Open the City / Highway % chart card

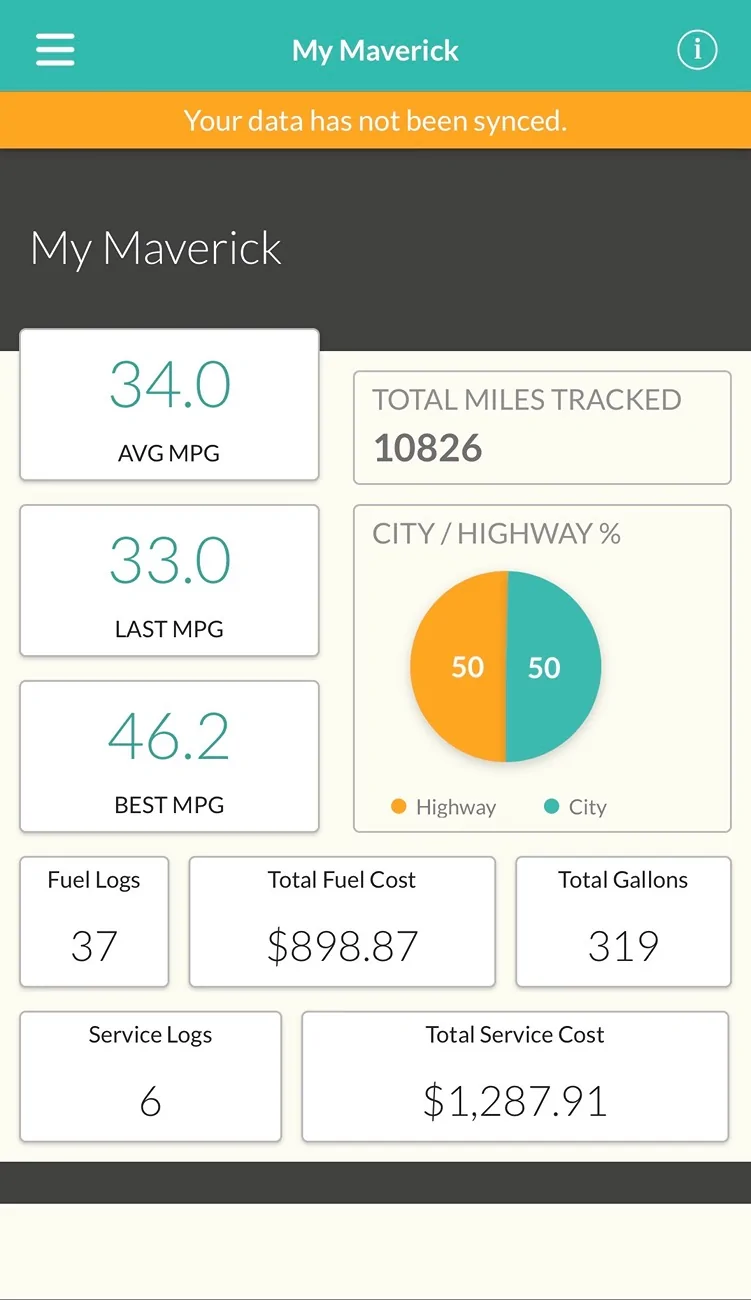click(542, 669)
